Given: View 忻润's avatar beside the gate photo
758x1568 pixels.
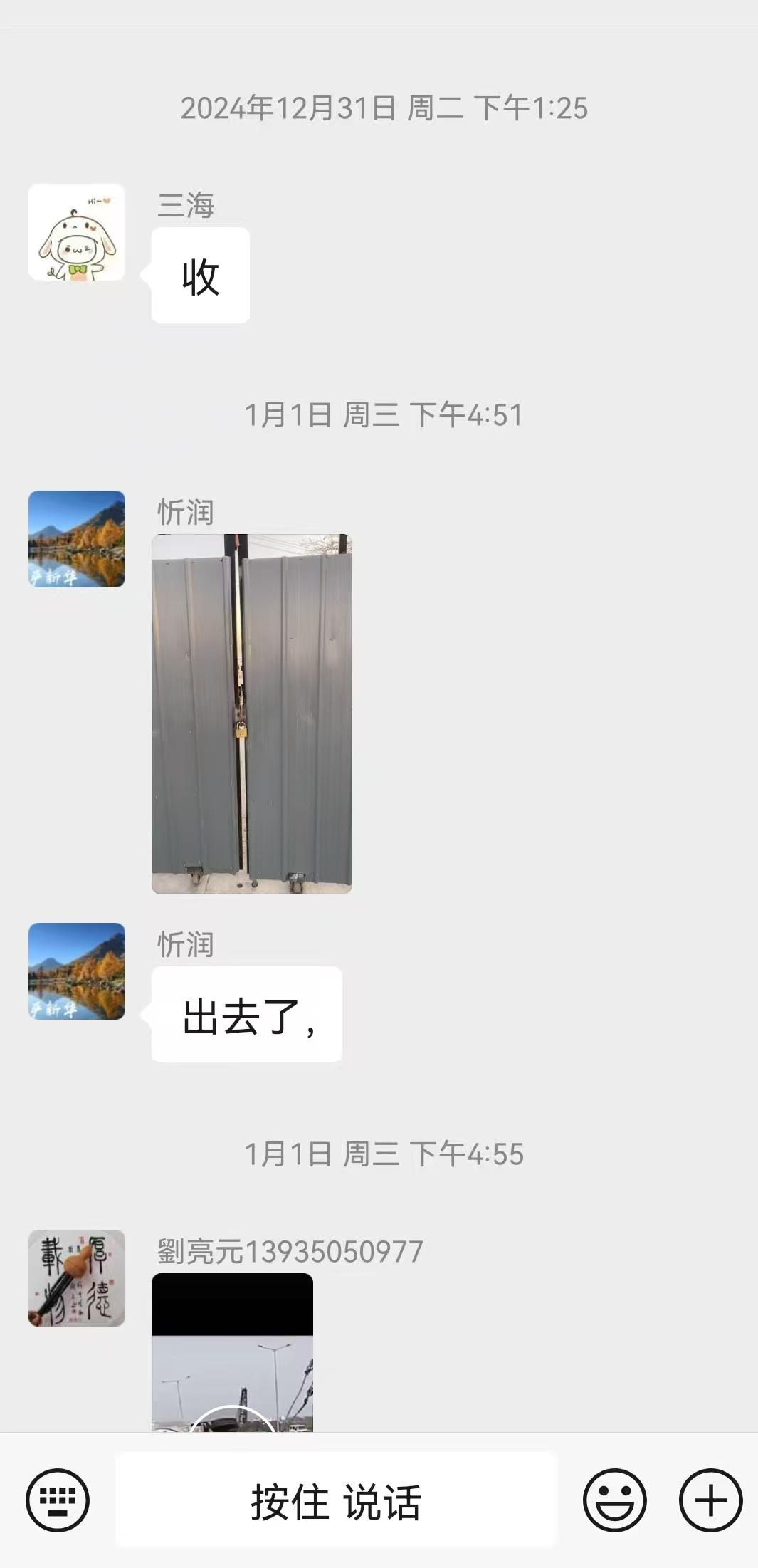Looking at the screenshot, I should pos(77,539).
